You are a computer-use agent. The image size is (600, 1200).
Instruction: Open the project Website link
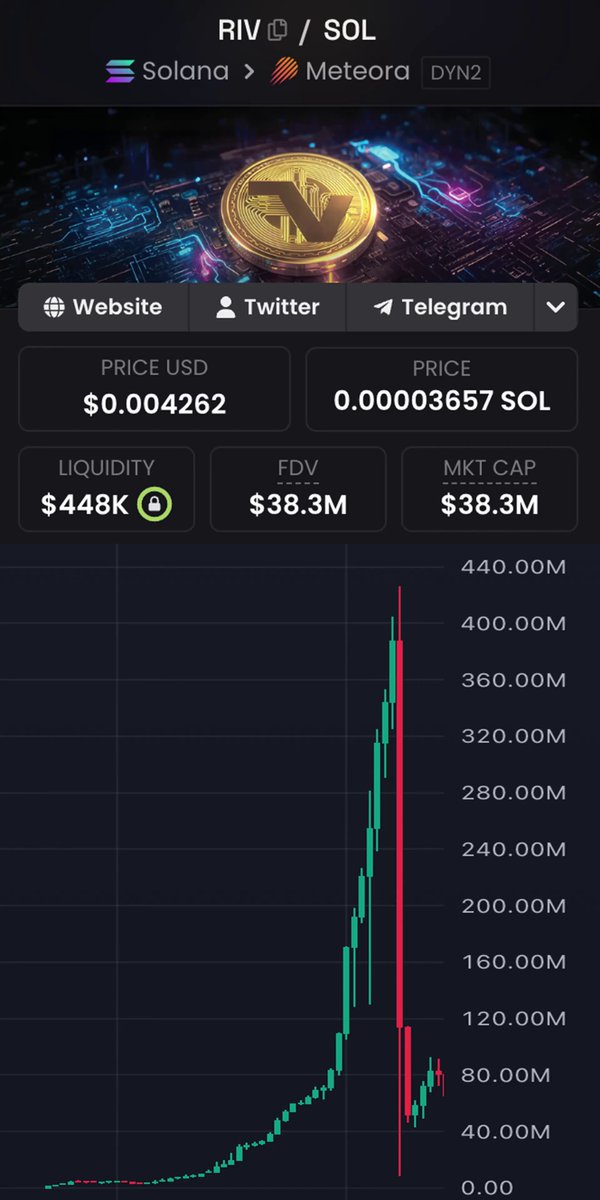103,307
